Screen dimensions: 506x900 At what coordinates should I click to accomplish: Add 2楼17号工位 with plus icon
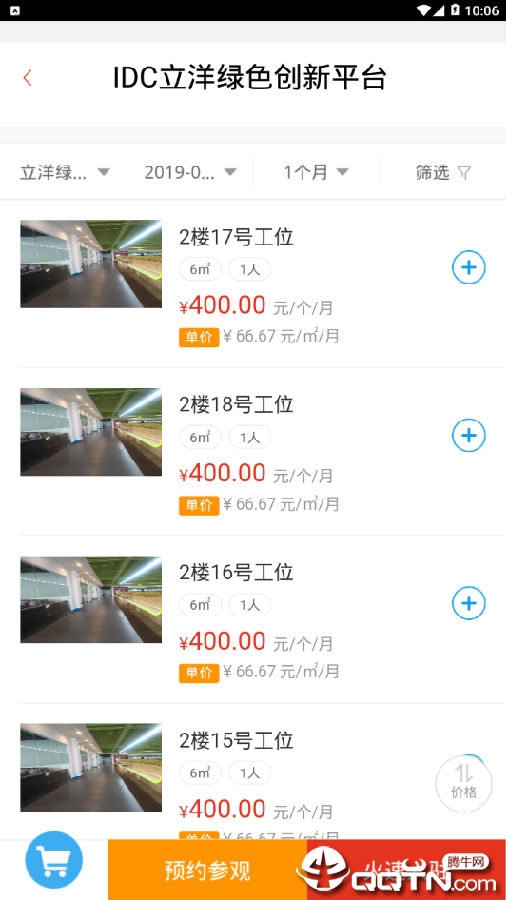point(469,267)
